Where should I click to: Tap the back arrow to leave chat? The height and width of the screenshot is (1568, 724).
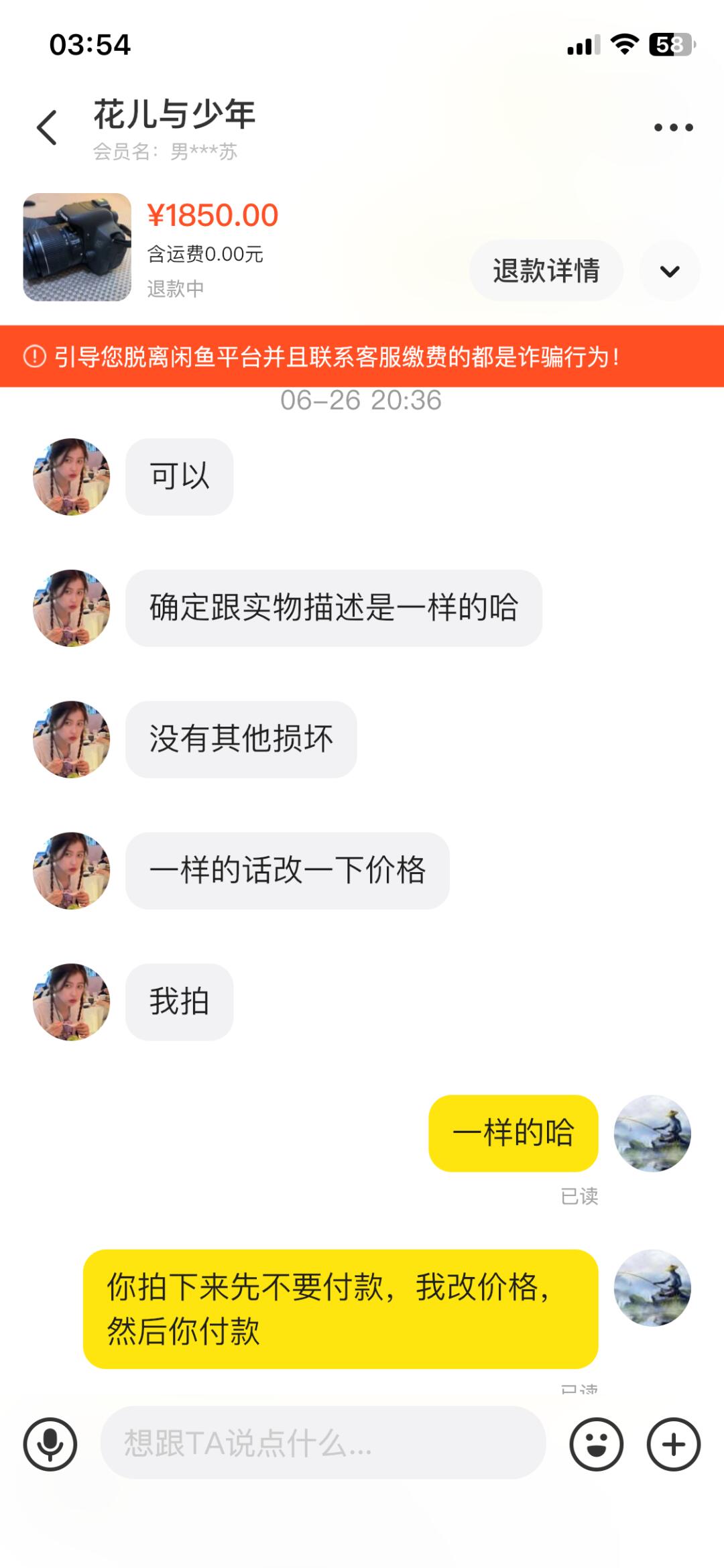[46, 126]
